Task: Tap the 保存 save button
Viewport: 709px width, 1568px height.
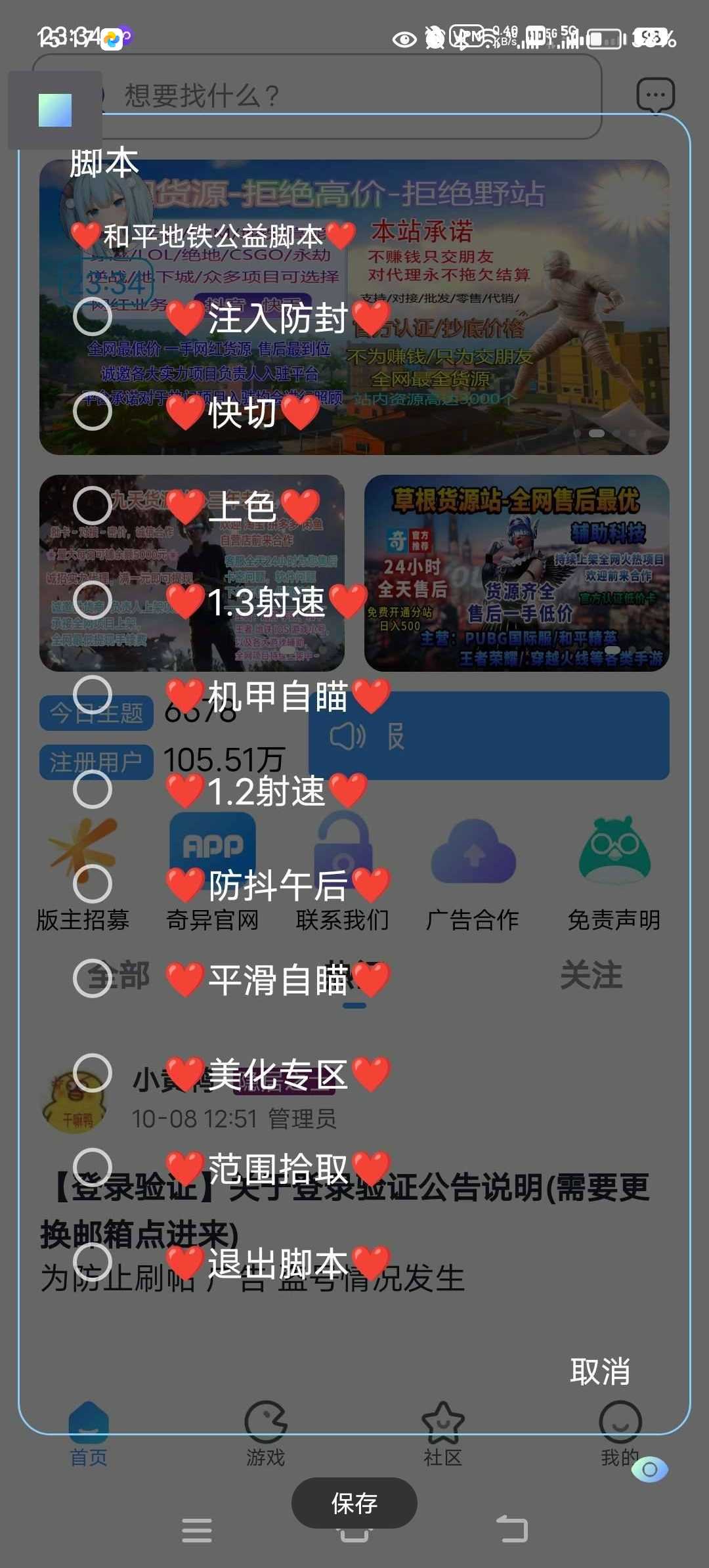Action: (x=354, y=1503)
